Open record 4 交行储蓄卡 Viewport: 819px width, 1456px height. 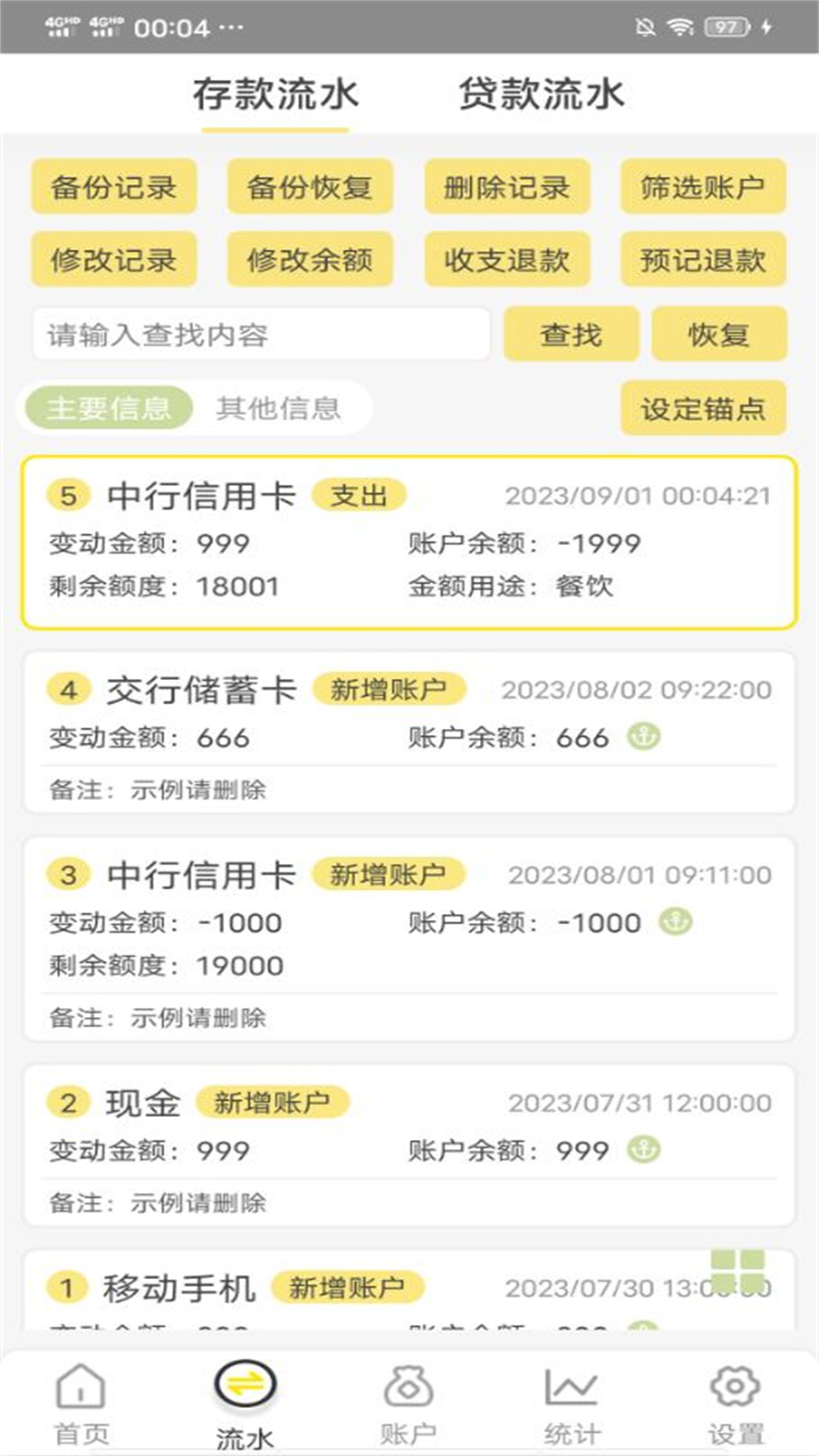coord(409,732)
